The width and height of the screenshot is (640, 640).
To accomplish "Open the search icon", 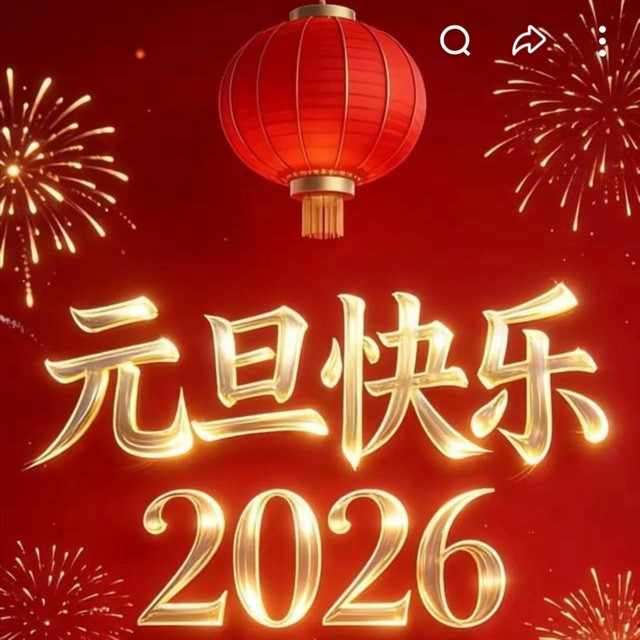I will point(455,41).
